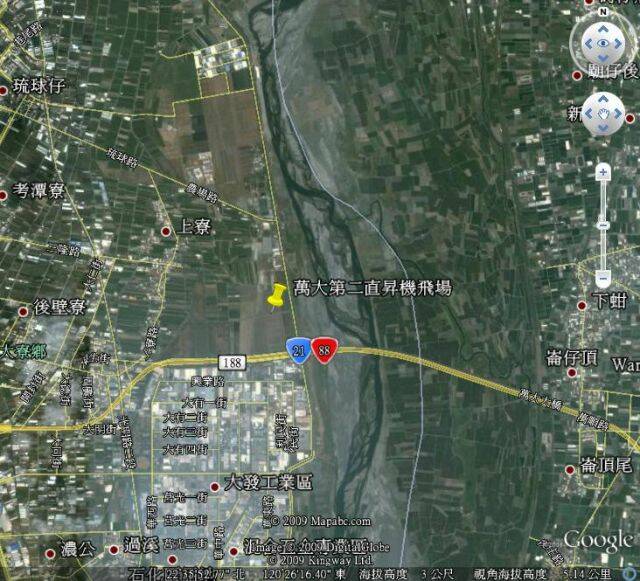Tilt view up with the look control's up arrow
The image size is (640, 581).
[x=603, y=26]
